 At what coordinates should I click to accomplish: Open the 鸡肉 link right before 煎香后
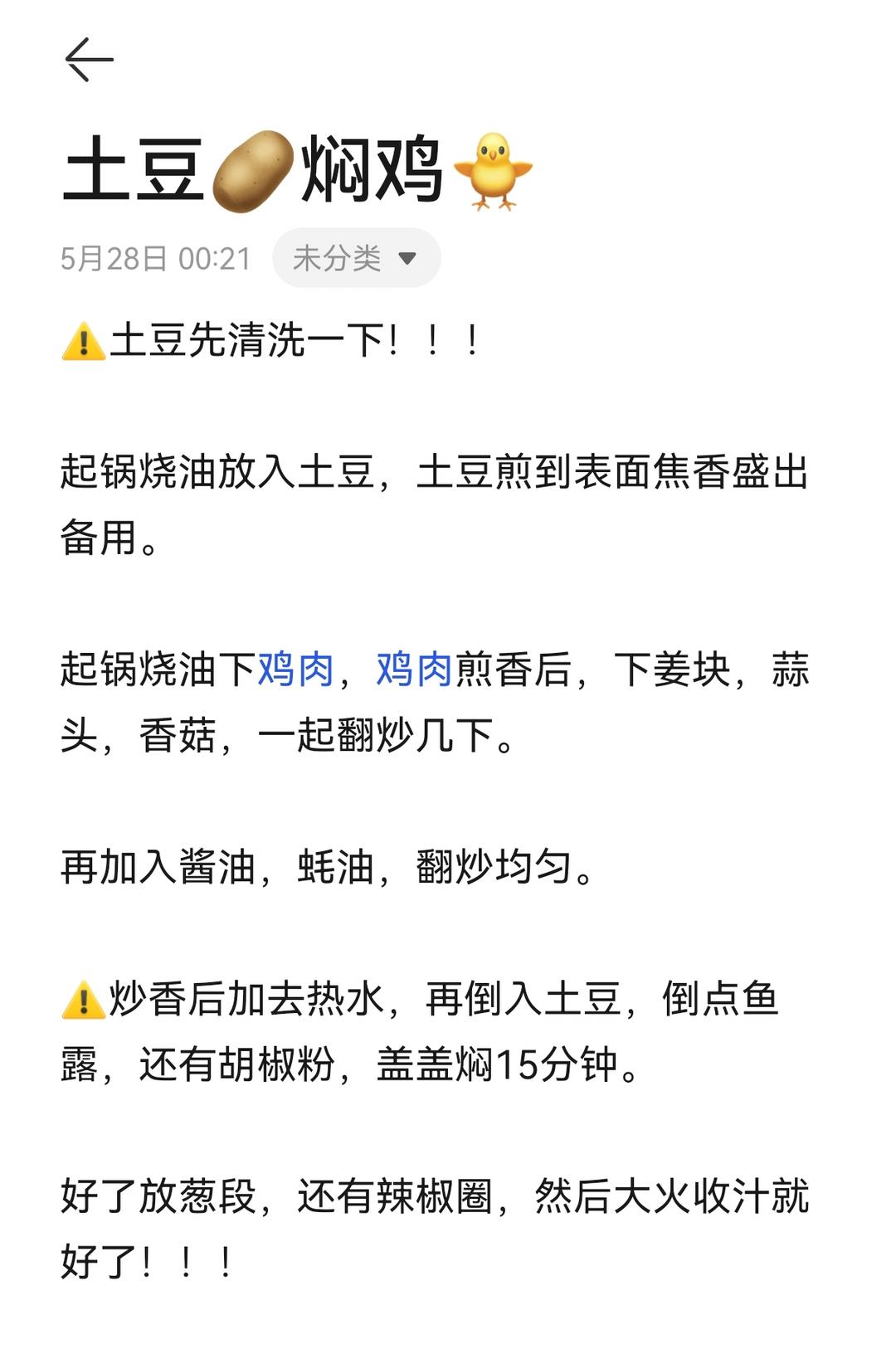(x=414, y=670)
